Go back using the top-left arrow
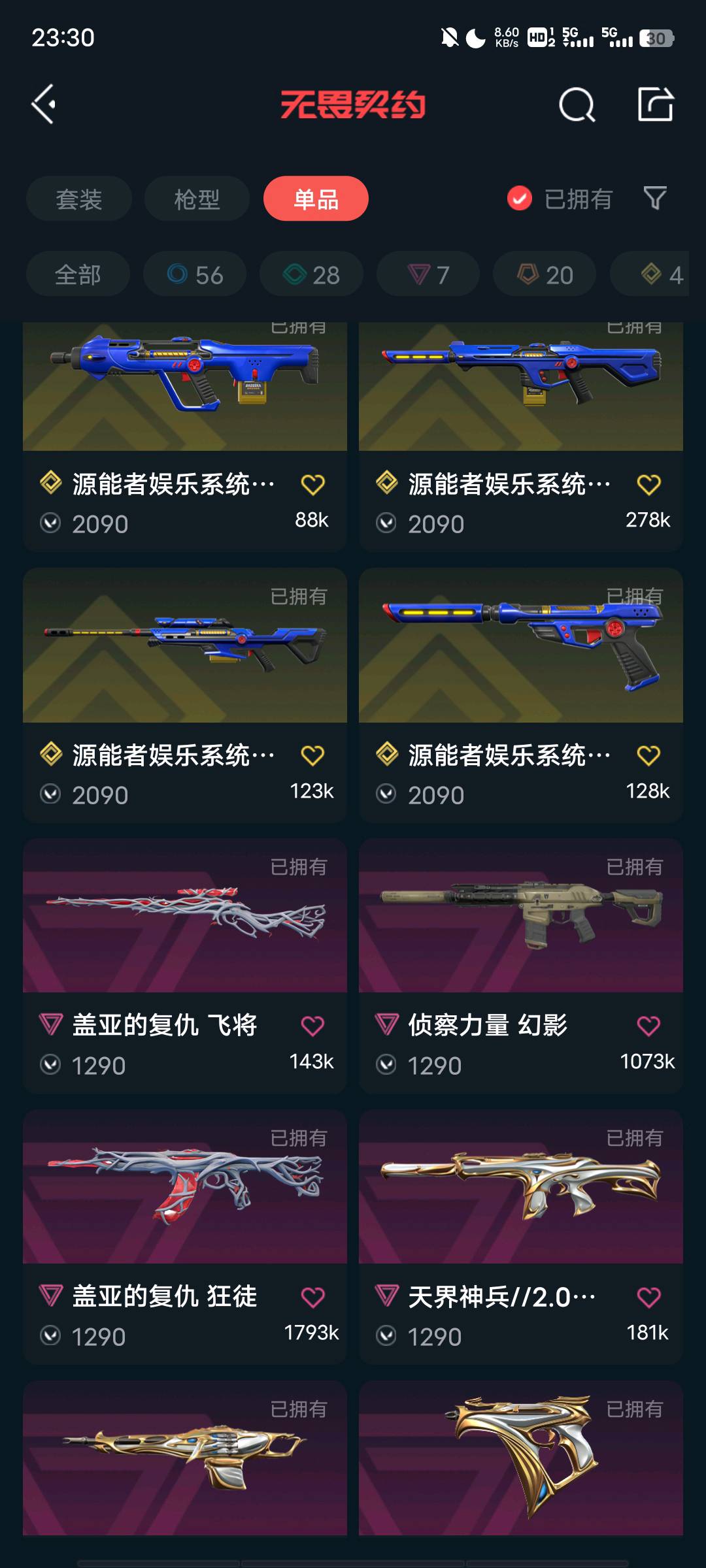706x1568 pixels. coord(44,105)
